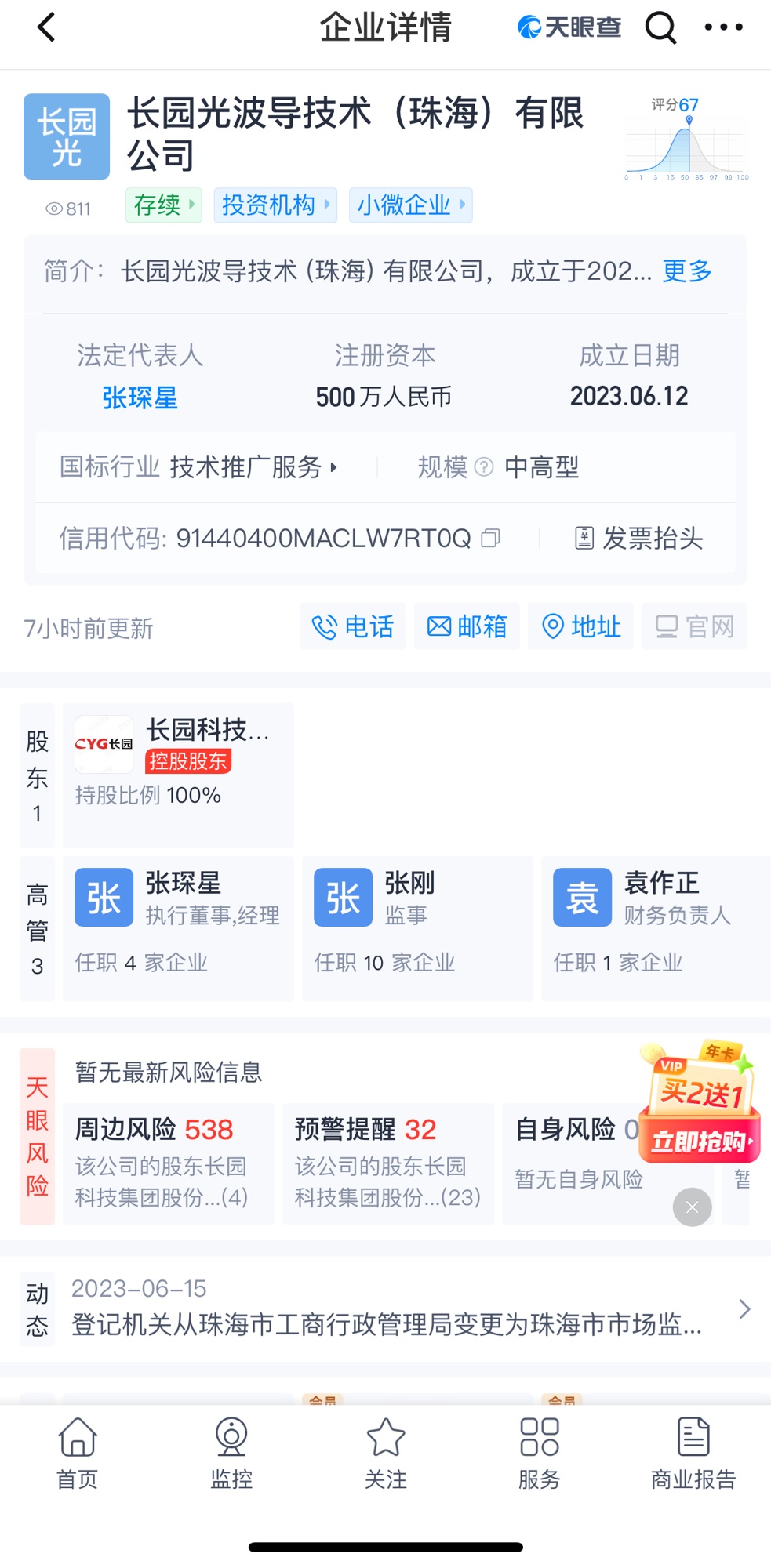
Task: View 周边风险 538 risk card
Action: [x=169, y=1163]
